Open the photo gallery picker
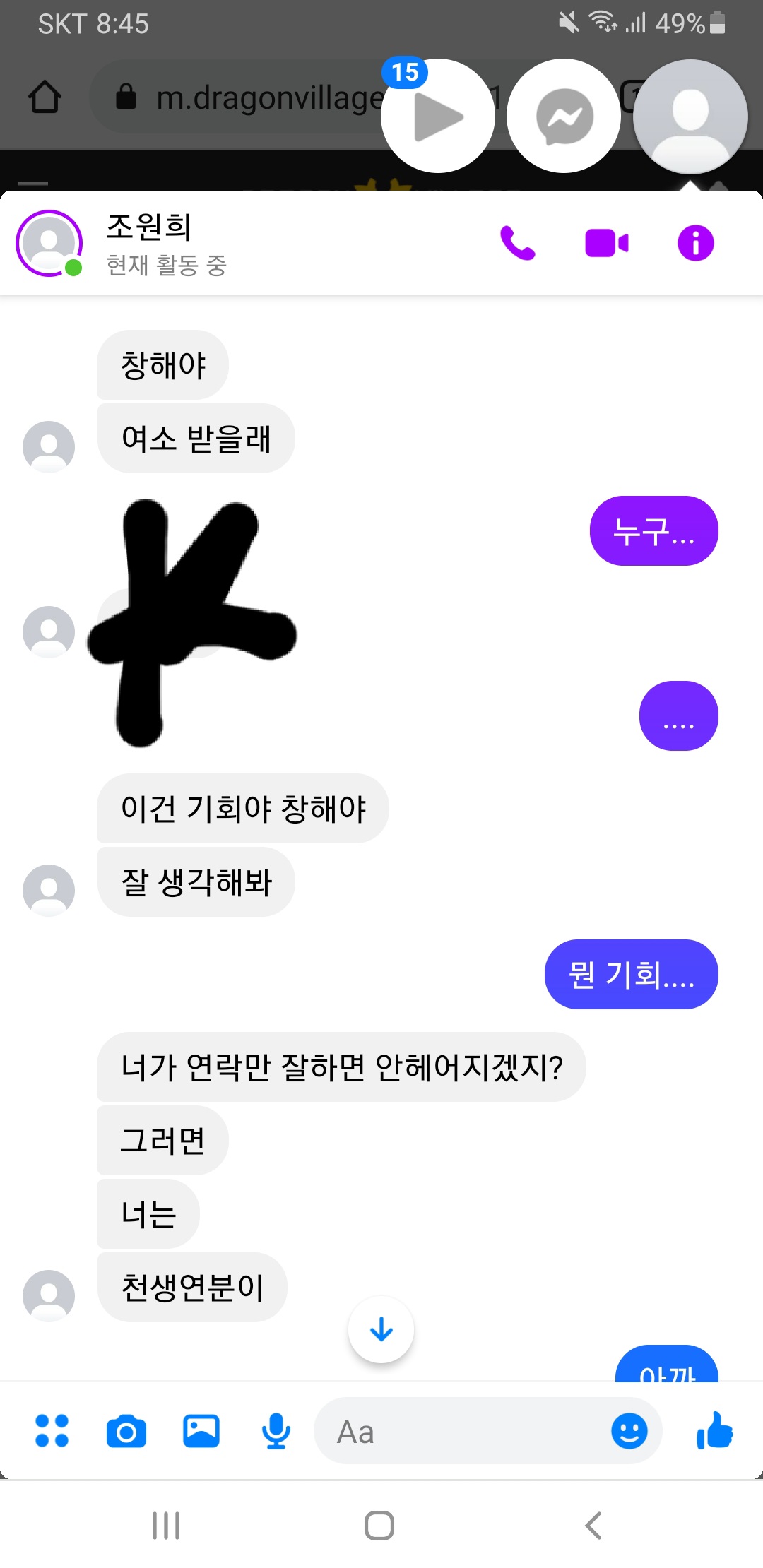 (201, 1432)
